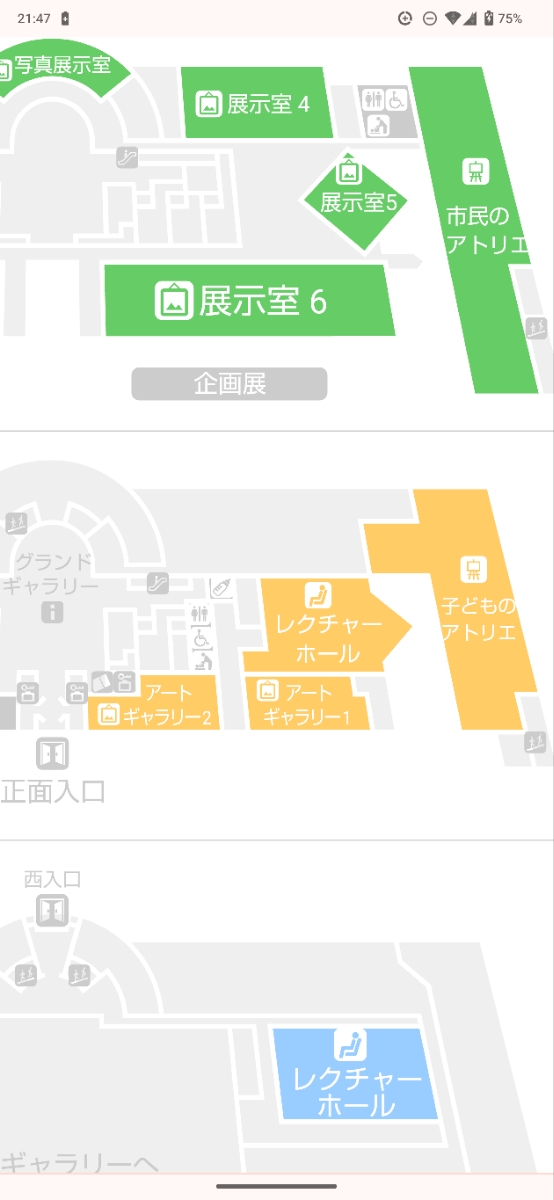554x1200 pixels.
Task: Select 展示室 6 on the map
Action: (x=250, y=300)
